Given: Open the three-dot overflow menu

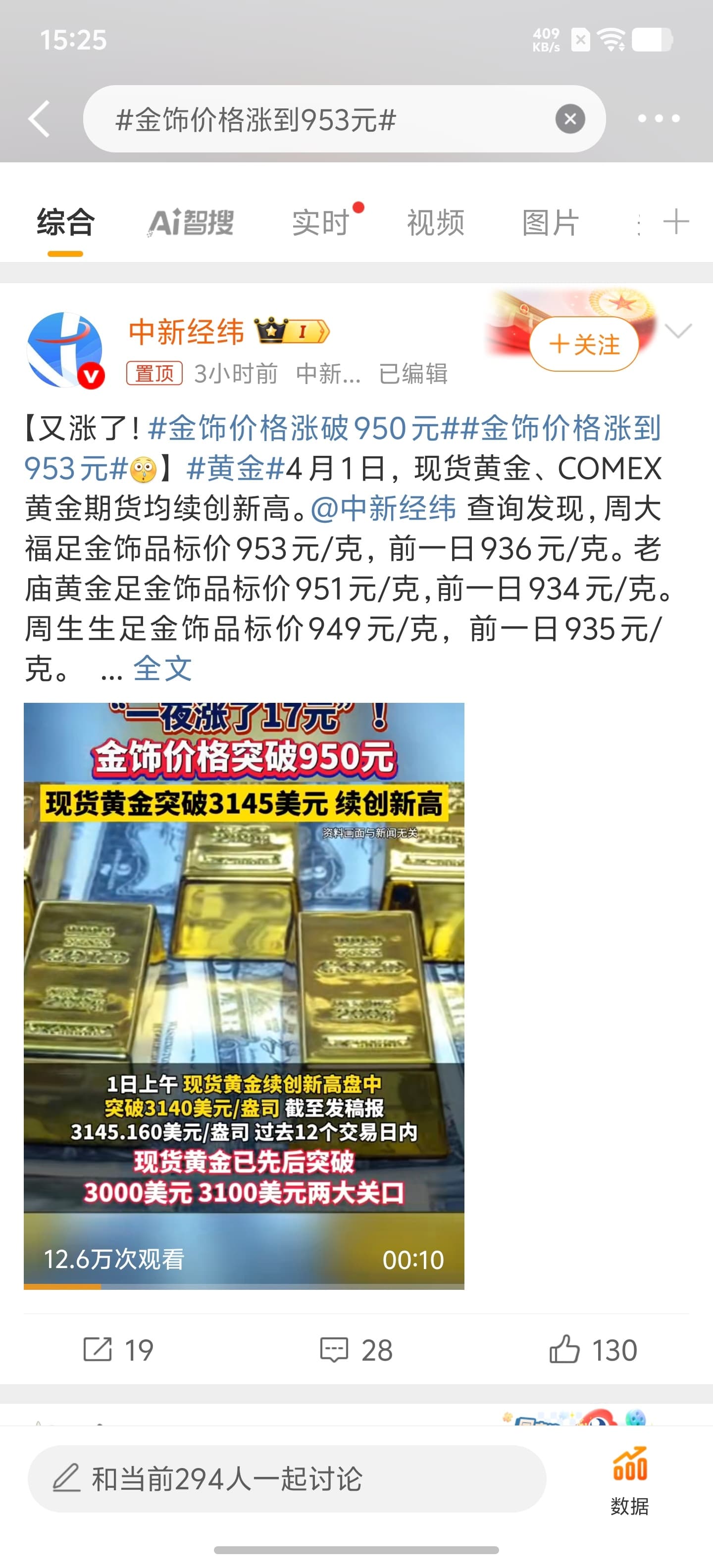Looking at the screenshot, I should [x=658, y=119].
